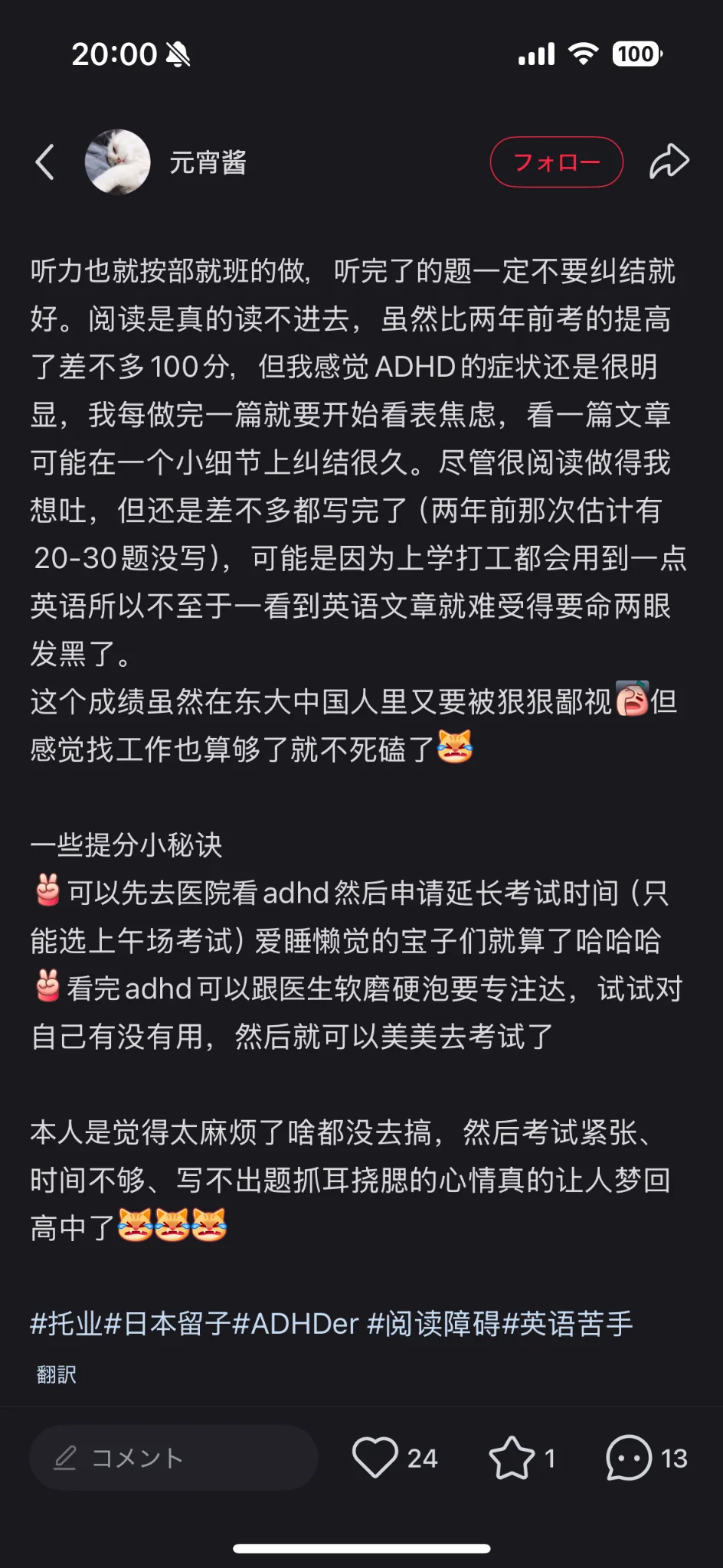The image size is (723, 1568).
Task: Tap the コメント comment input field
Action: point(174,1458)
